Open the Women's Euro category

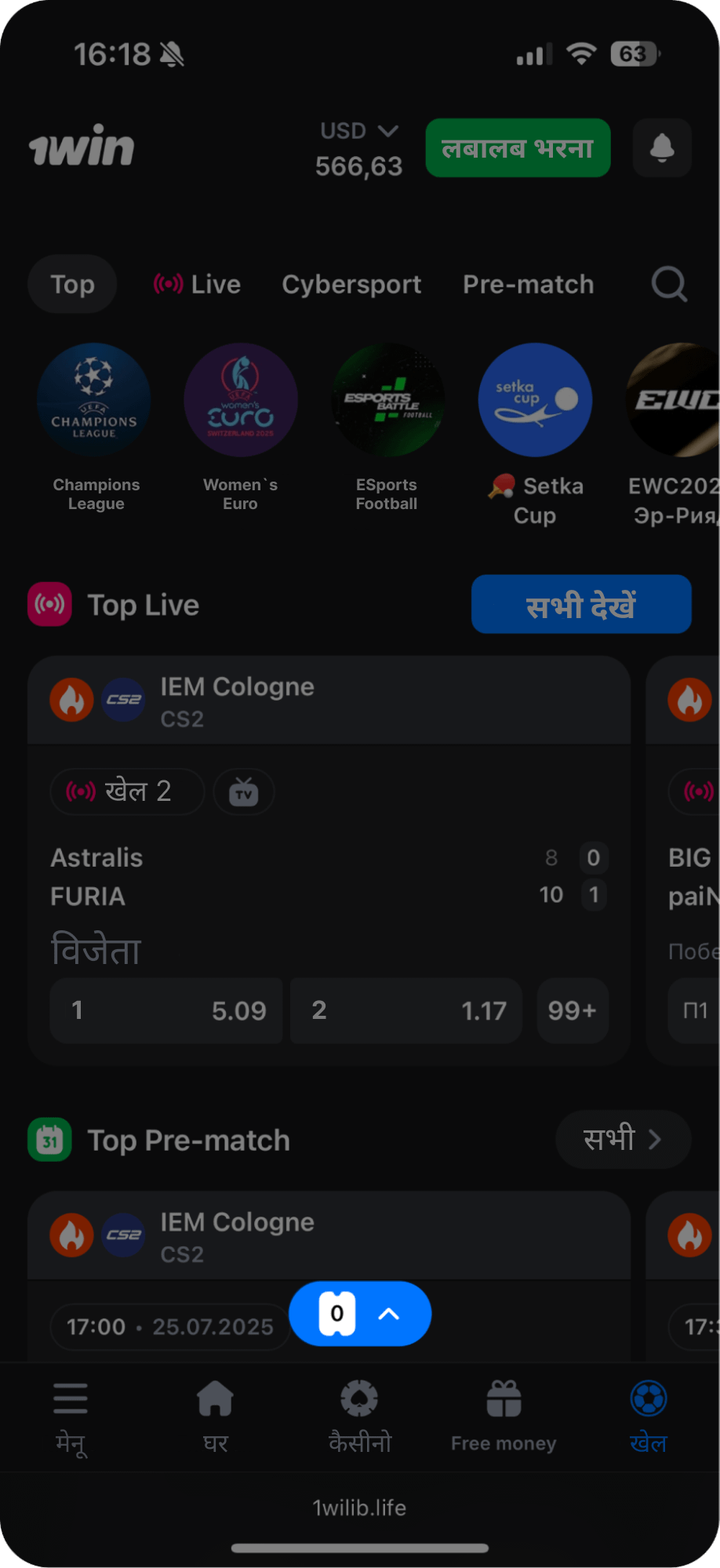[x=240, y=400]
